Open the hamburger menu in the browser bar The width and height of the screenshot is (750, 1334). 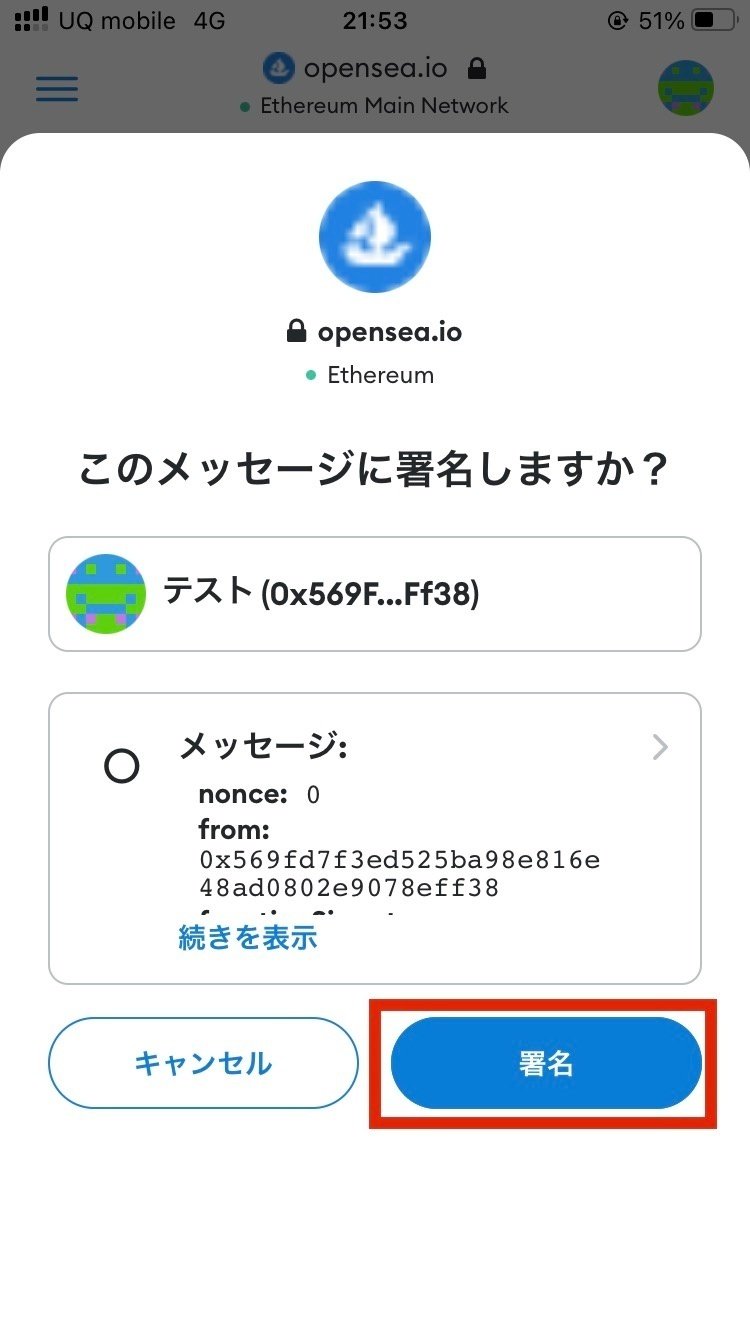pyautogui.click(x=57, y=88)
